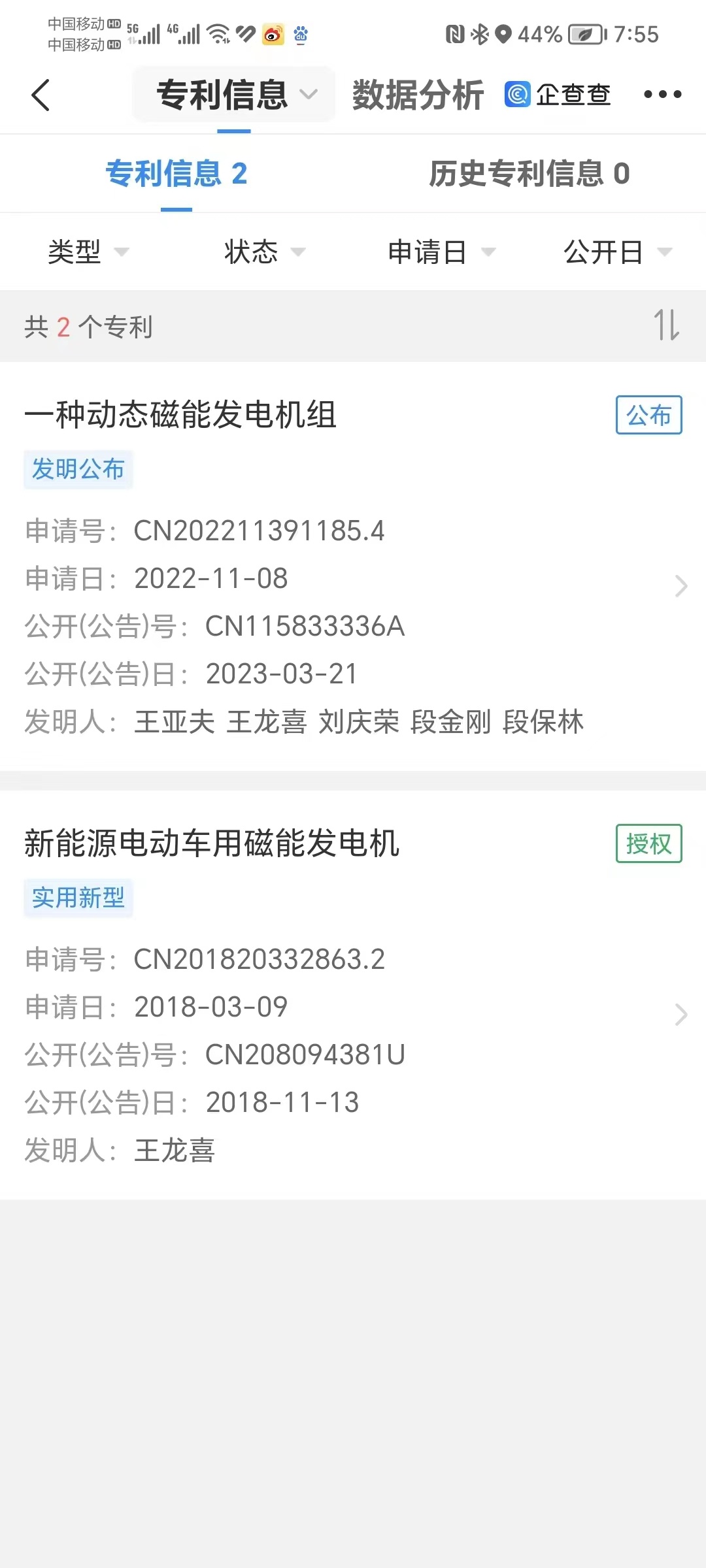Go back using the top-left arrow
Image resolution: width=706 pixels, height=1568 pixels.
pos(41,95)
